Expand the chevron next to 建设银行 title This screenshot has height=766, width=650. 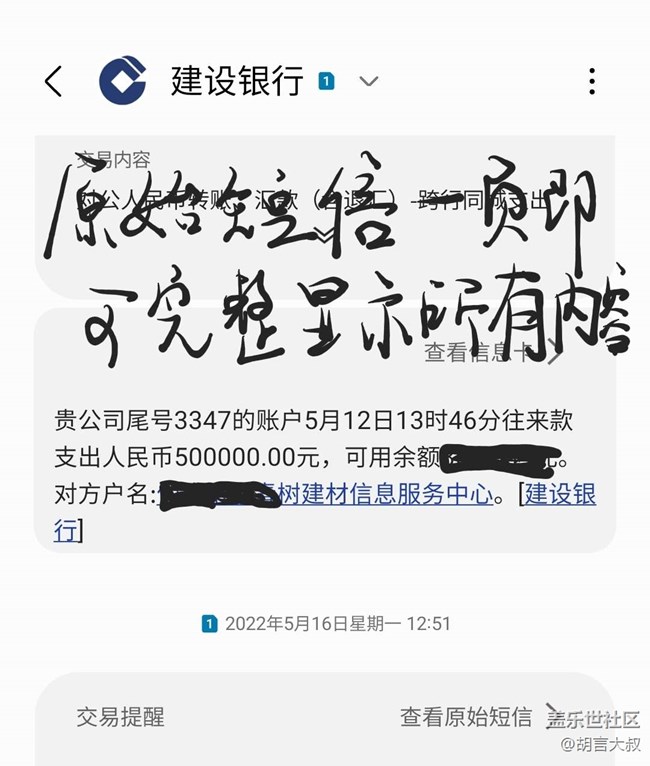coord(369,81)
